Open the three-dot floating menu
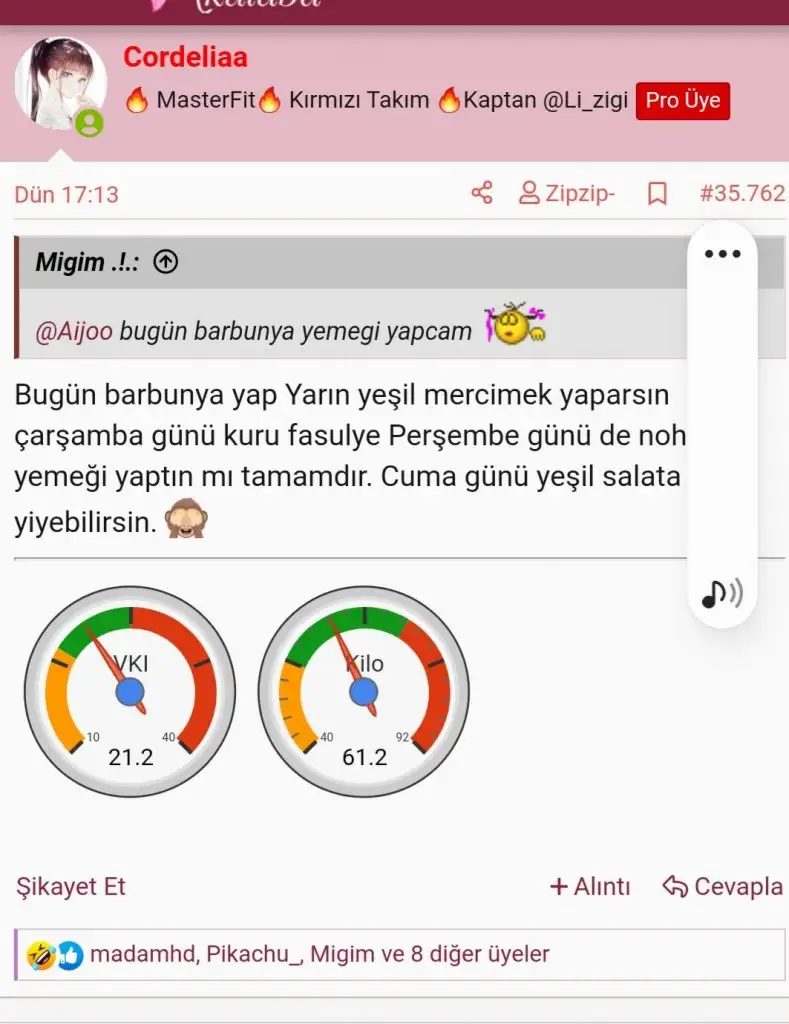 pyautogui.click(x=722, y=254)
